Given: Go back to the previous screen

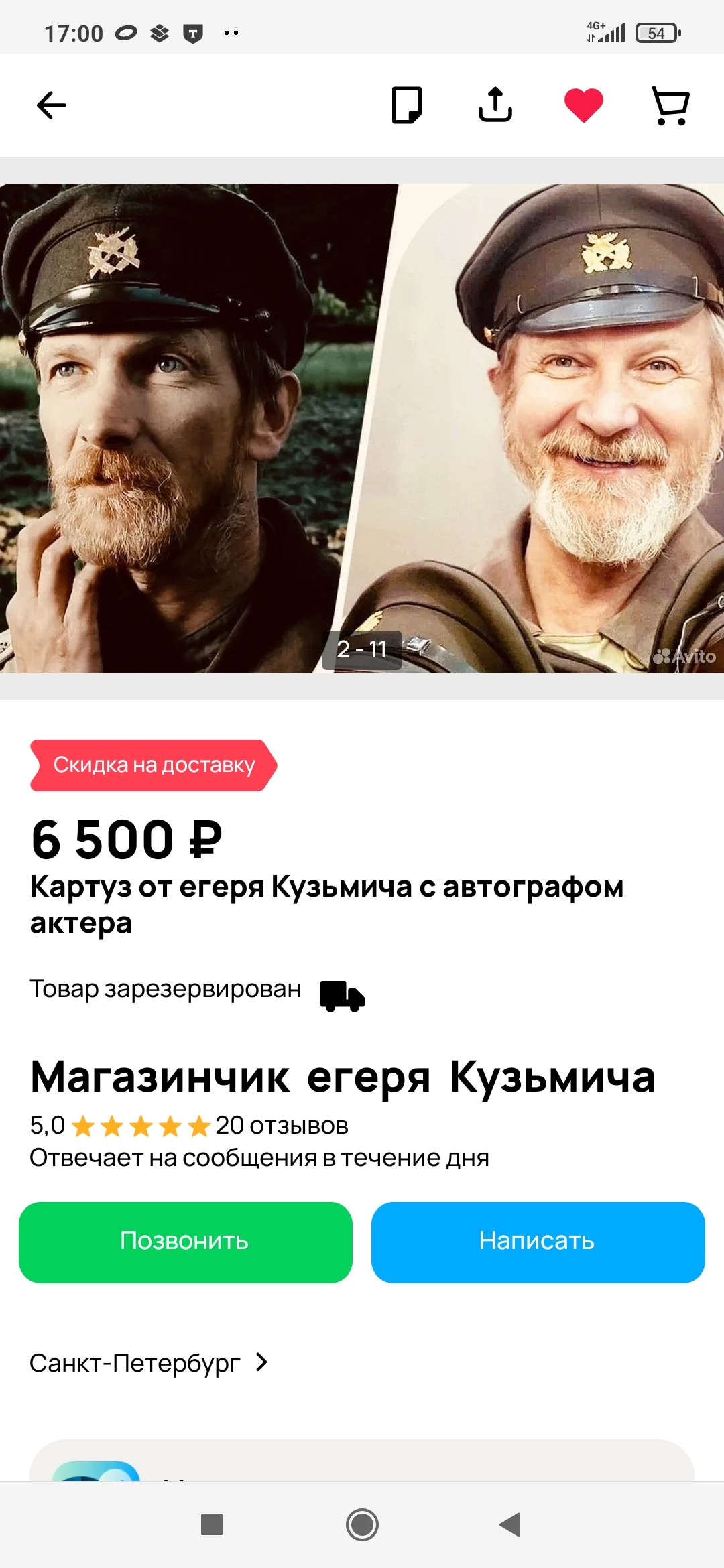Looking at the screenshot, I should point(52,105).
